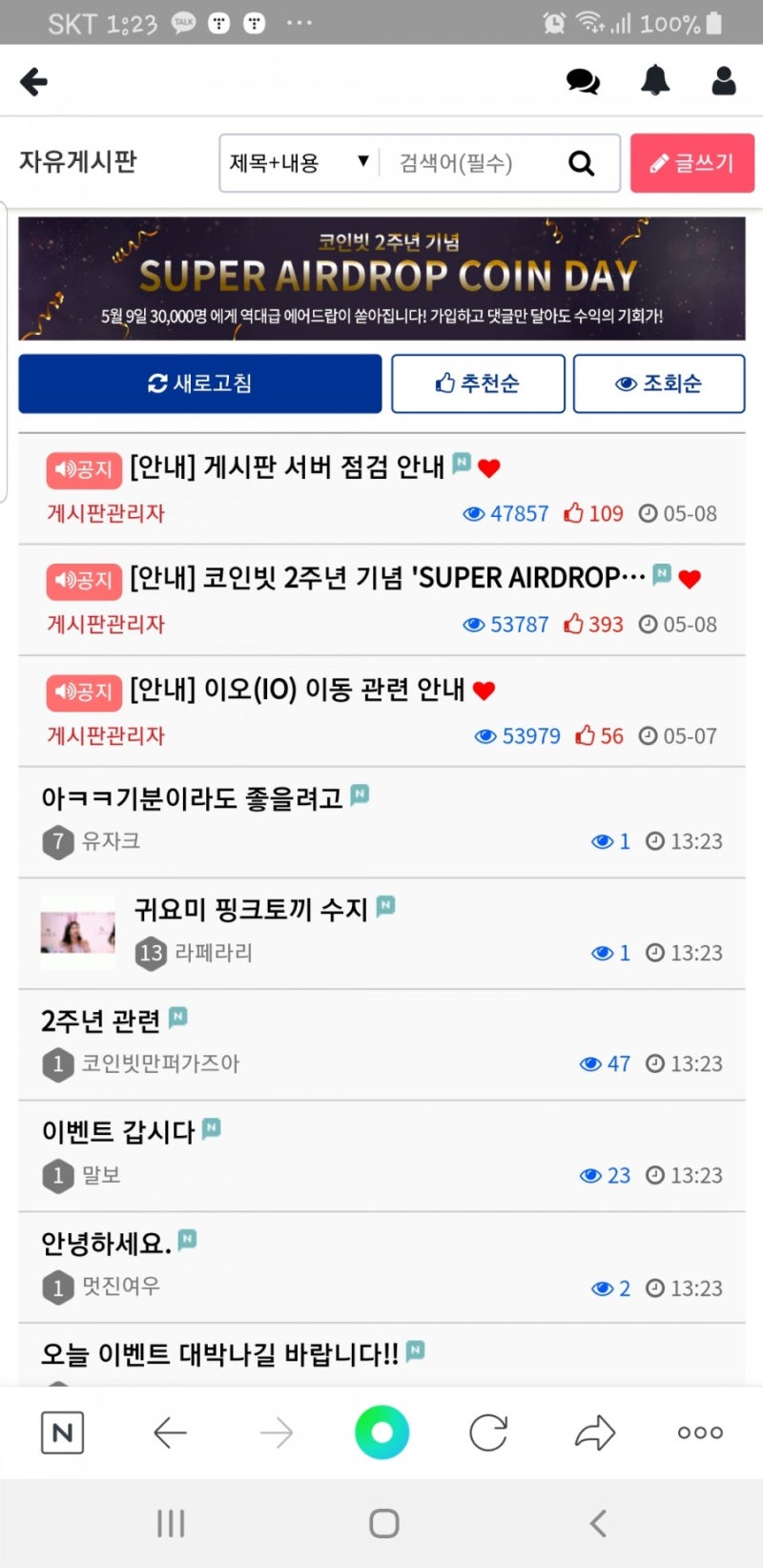Tap the back arrow in the header

coord(33,82)
